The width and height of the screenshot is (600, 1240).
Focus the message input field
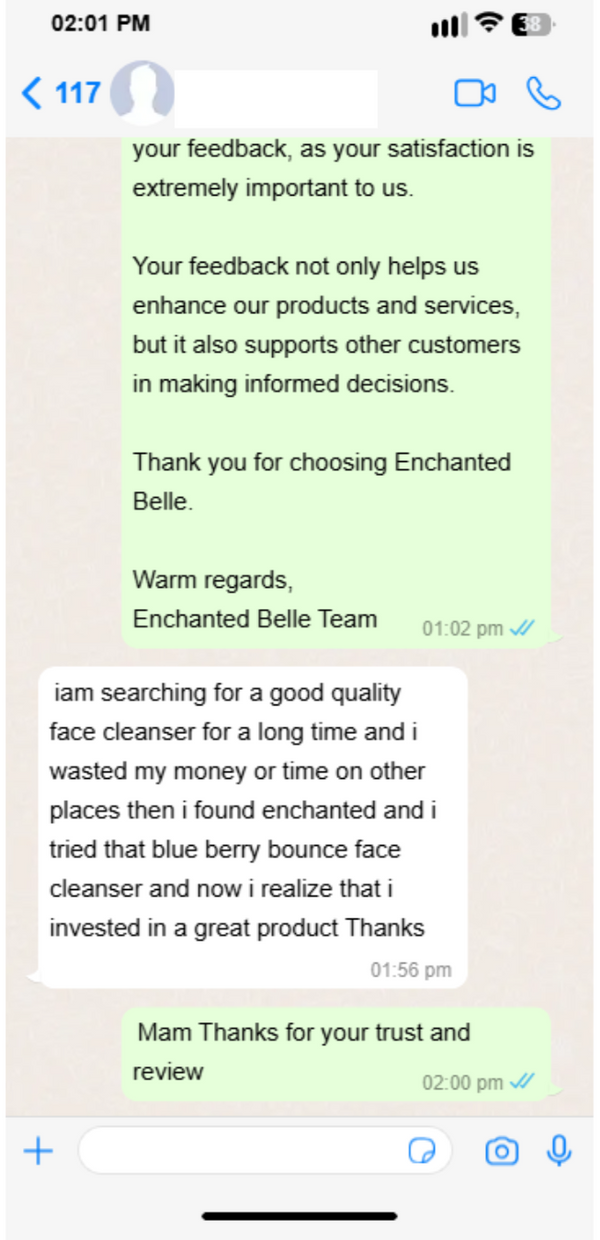[x=240, y=1152]
